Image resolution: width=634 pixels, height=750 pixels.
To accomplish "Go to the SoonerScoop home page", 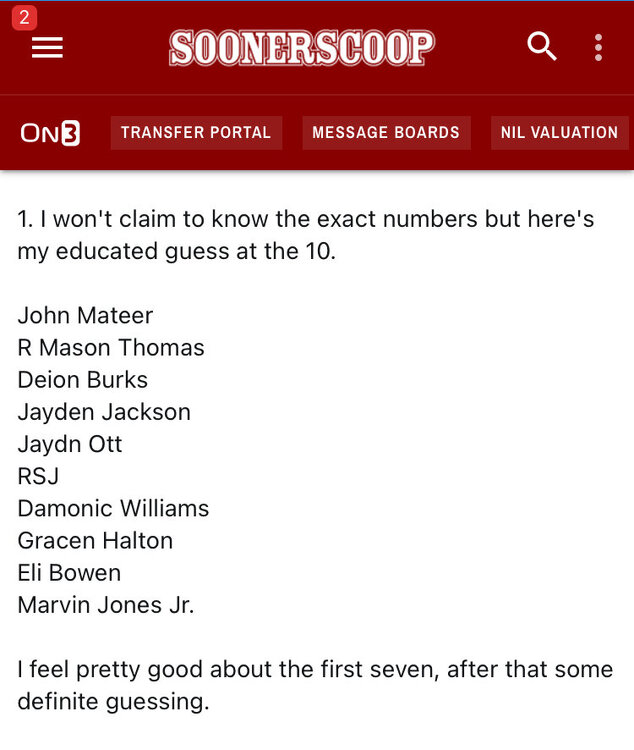I will (302, 47).
